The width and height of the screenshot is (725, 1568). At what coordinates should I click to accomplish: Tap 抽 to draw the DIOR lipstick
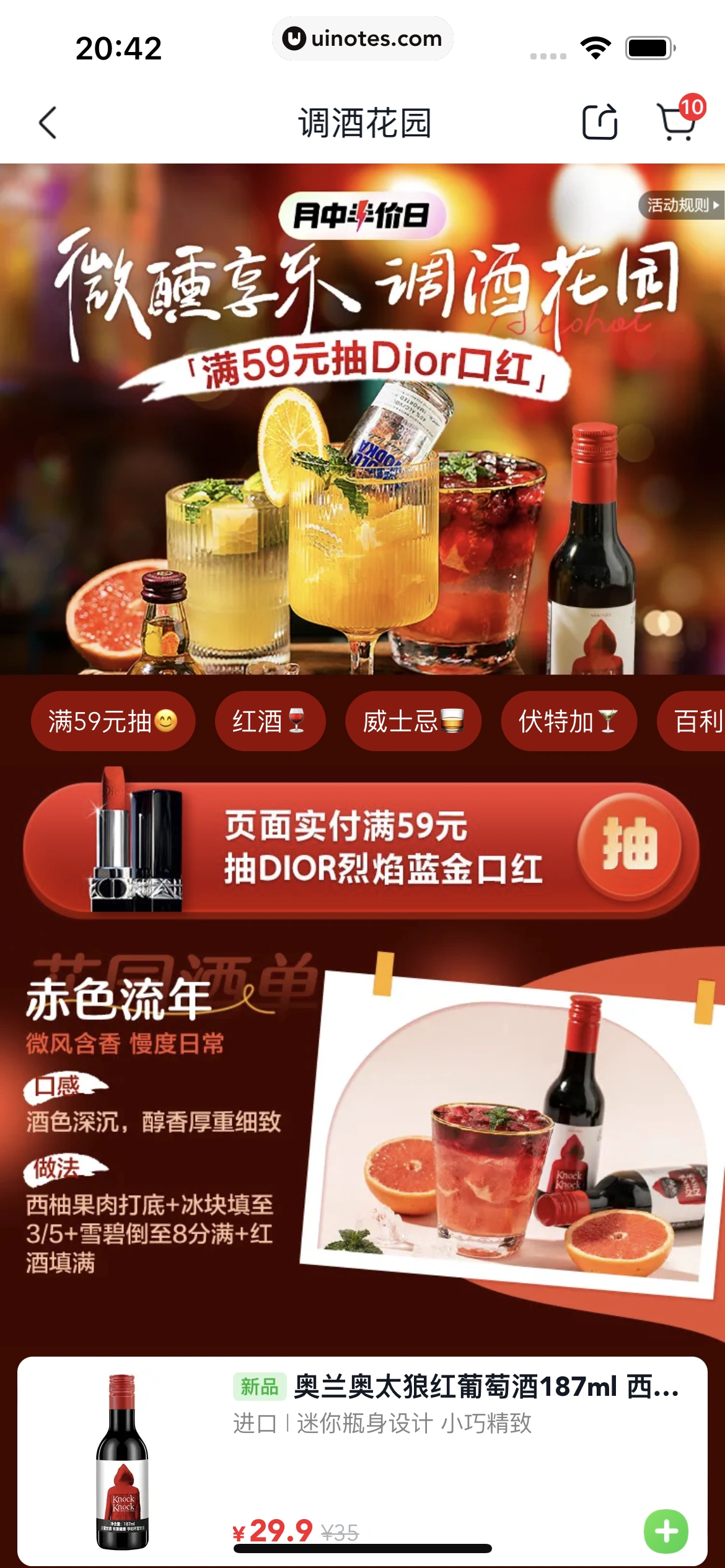pyautogui.click(x=630, y=845)
